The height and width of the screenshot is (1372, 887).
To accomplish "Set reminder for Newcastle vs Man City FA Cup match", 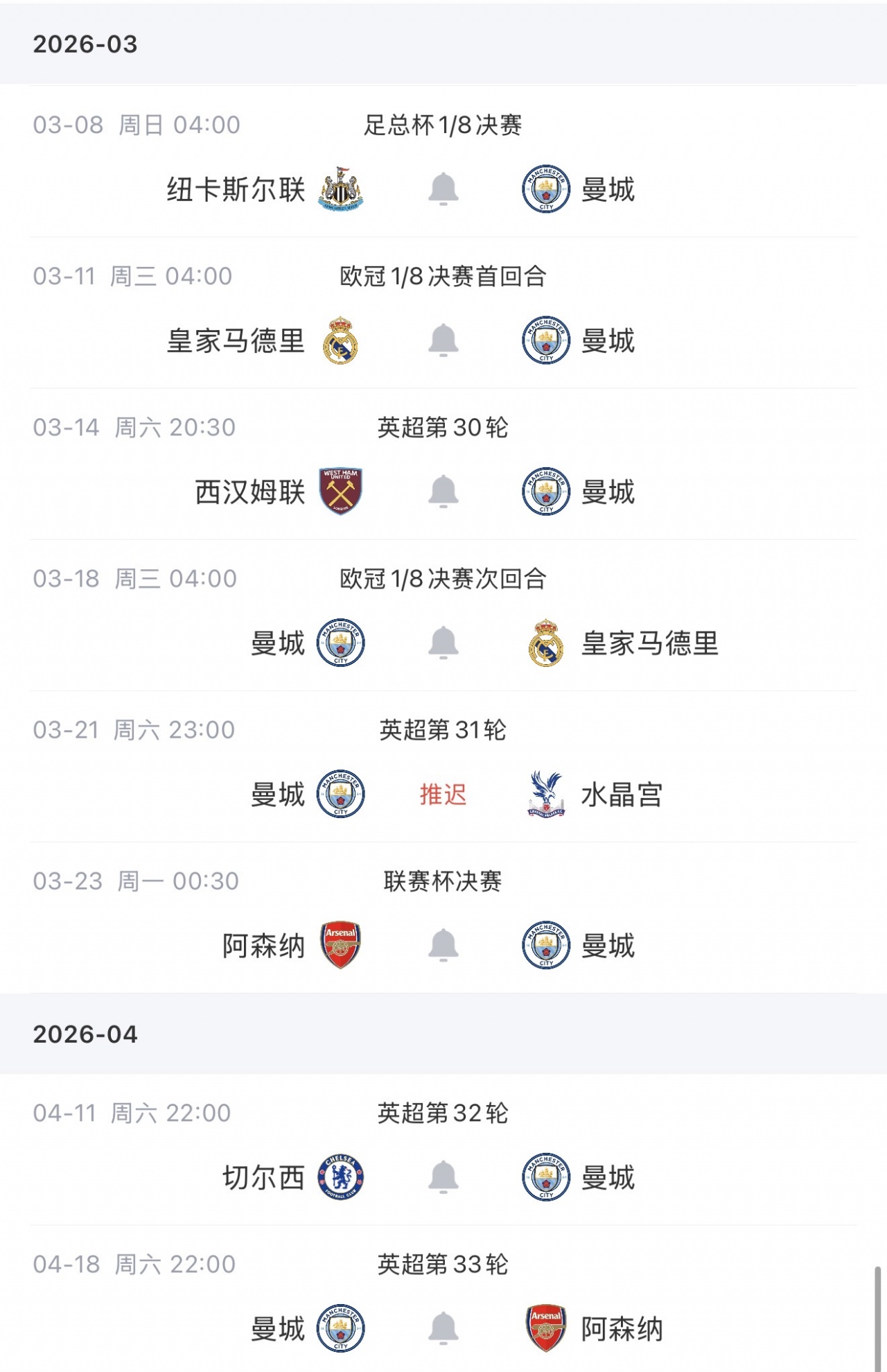I will [443, 189].
